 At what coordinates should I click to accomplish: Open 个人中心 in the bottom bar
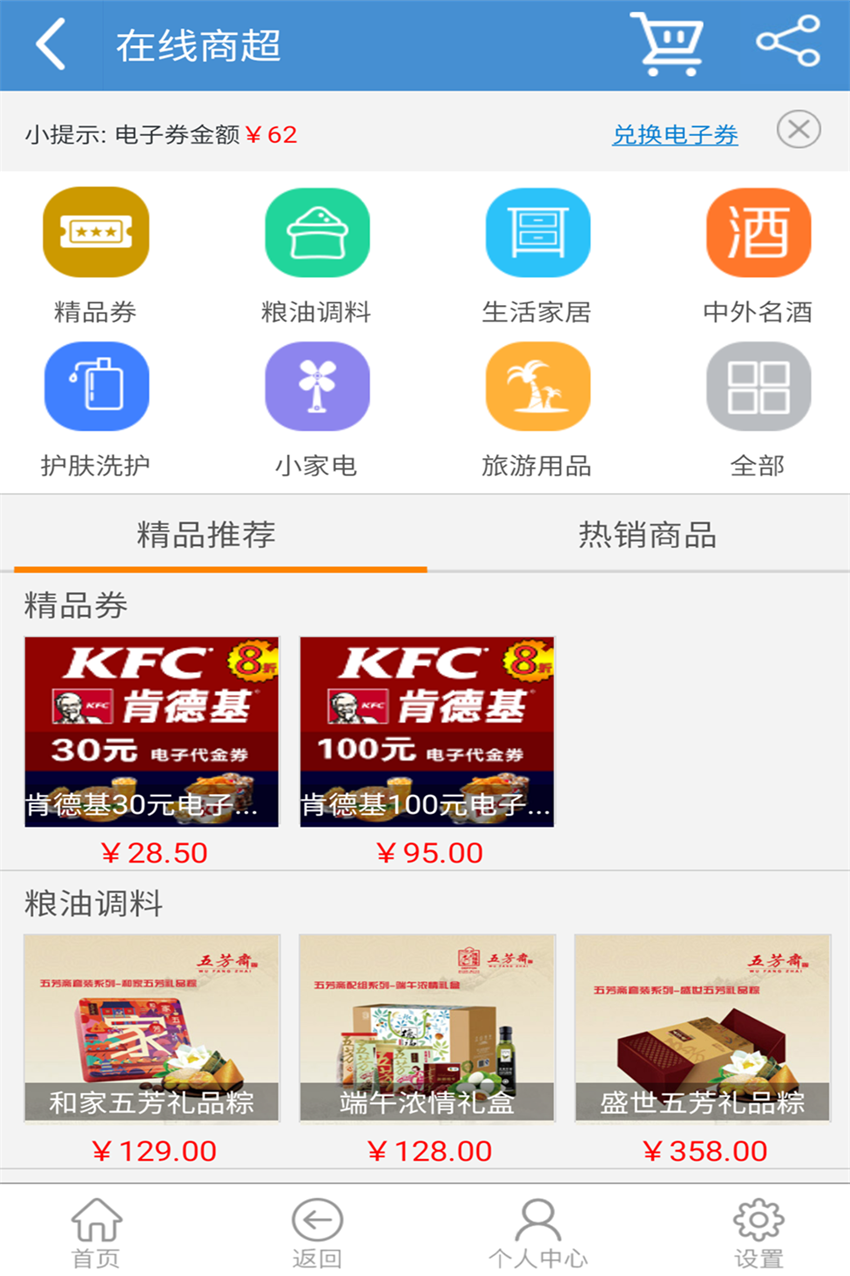(537, 1232)
